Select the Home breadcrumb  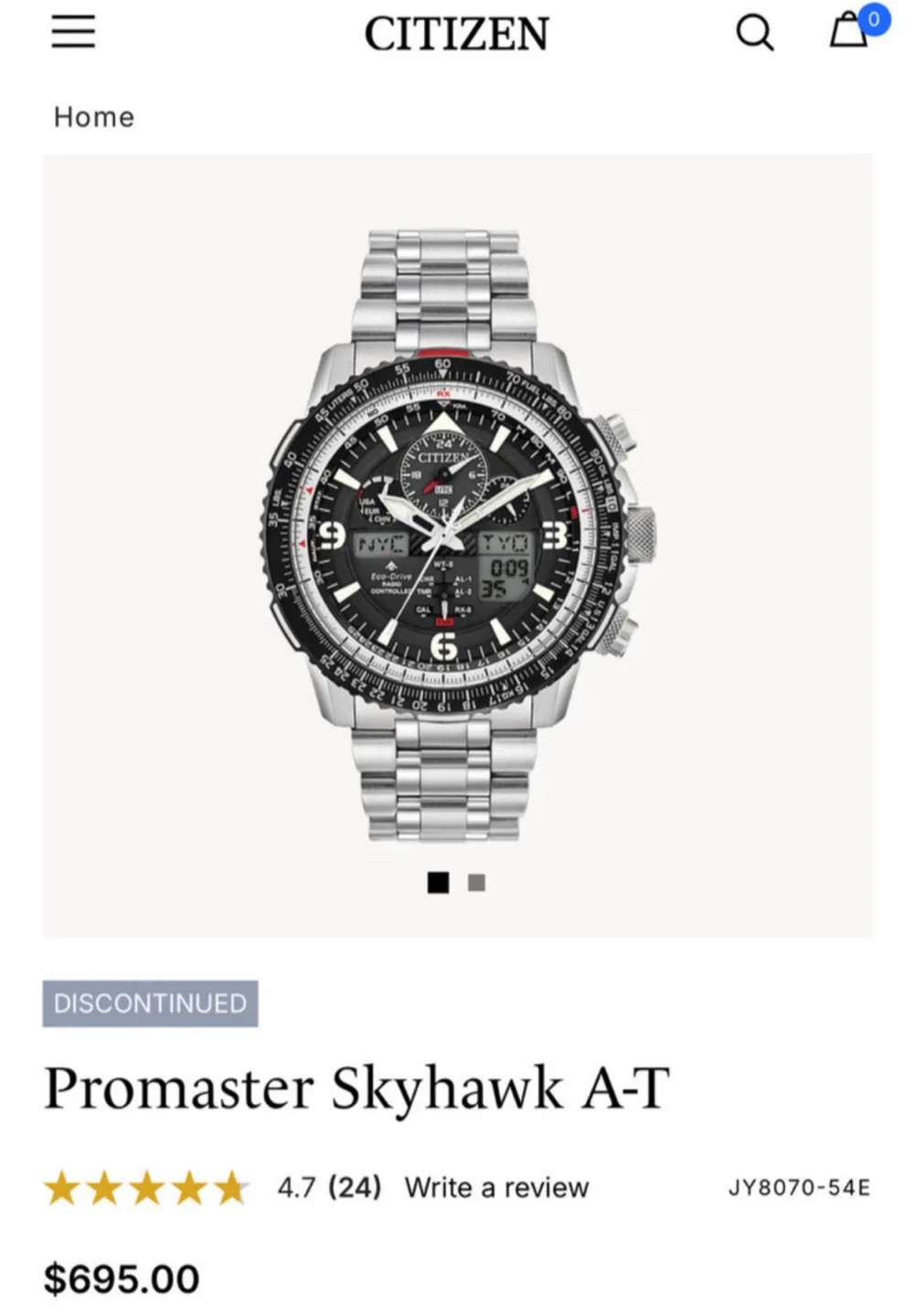pyautogui.click(x=93, y=117)
